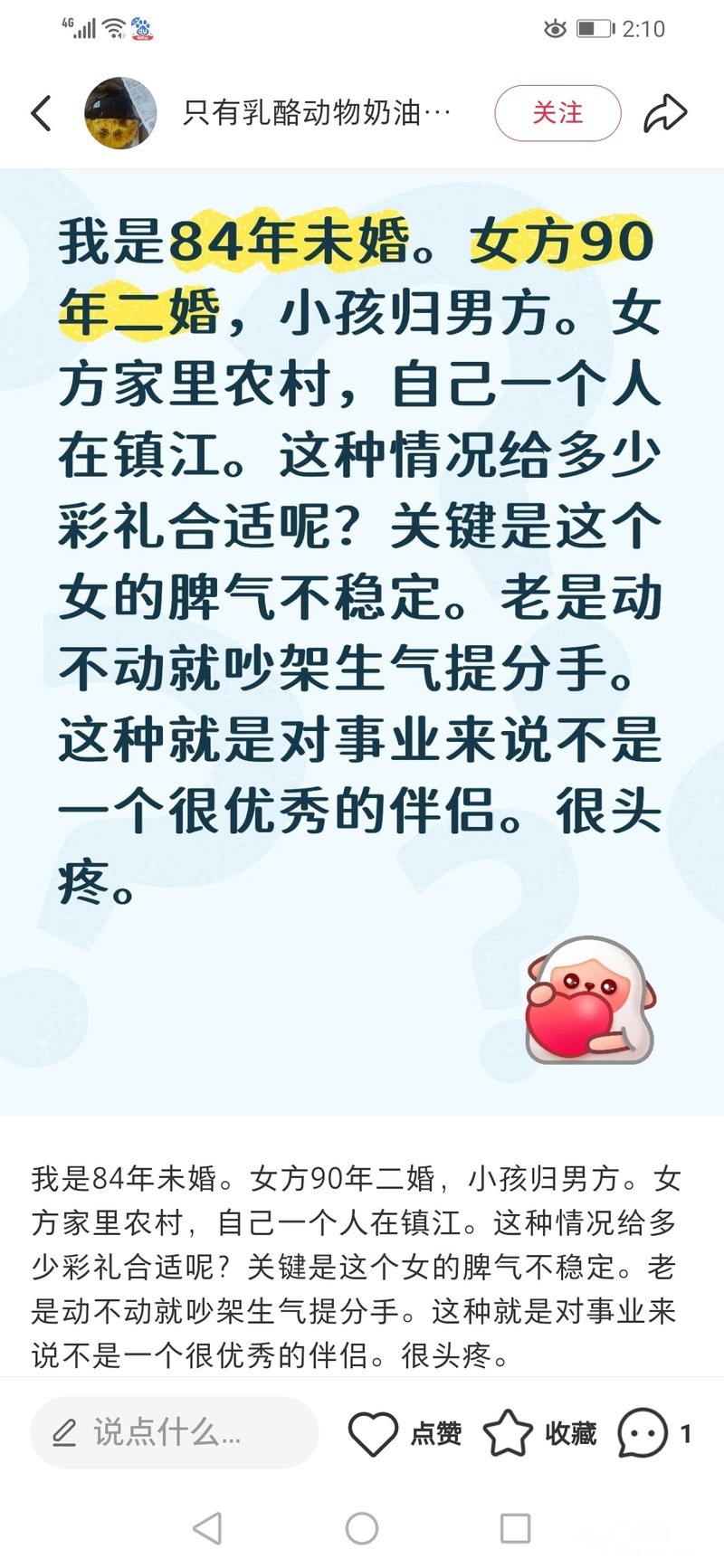724x1568 pixels.
Task: Open the 说点什么 comment input
Action: (174, 1432)
